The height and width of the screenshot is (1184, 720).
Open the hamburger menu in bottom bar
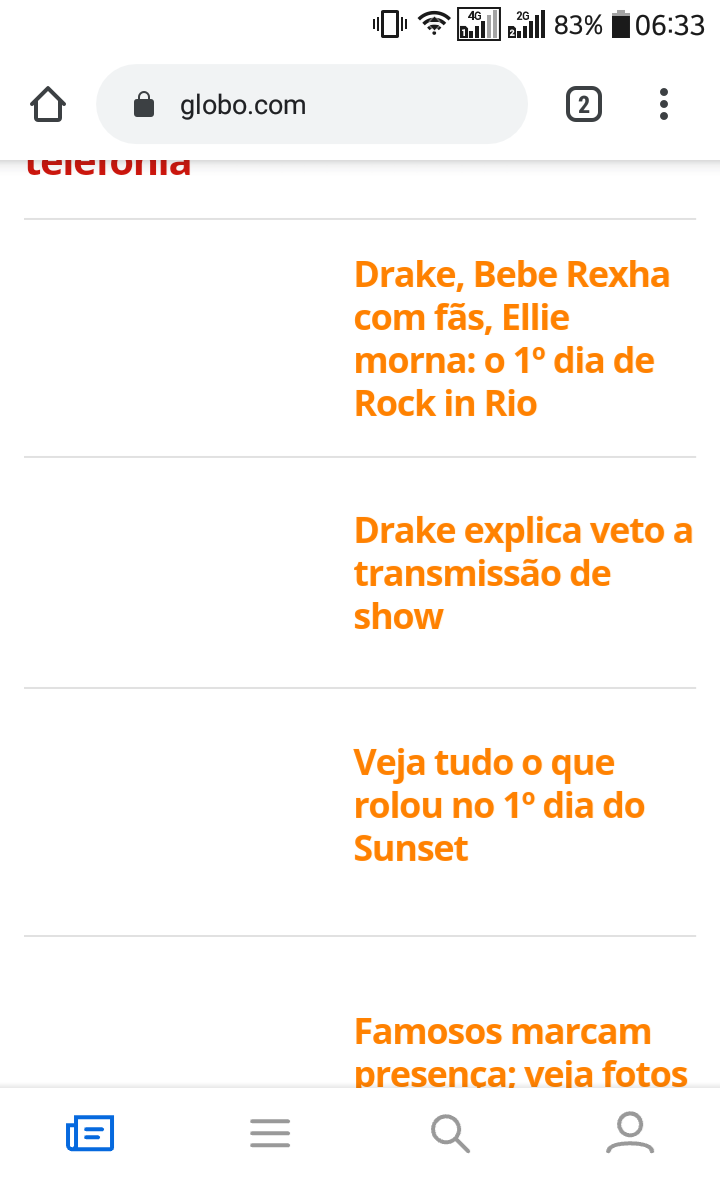tap(270, 1133)
